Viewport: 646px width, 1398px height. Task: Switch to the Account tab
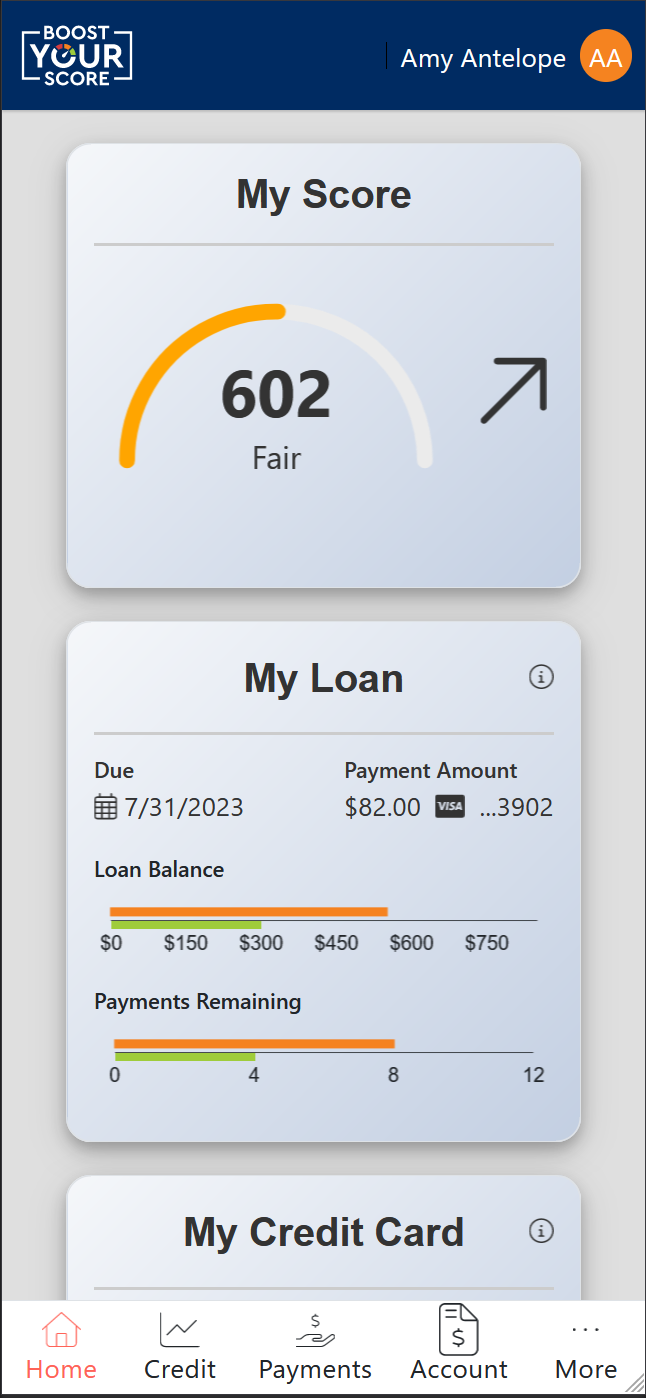(x=459, y=1346)
